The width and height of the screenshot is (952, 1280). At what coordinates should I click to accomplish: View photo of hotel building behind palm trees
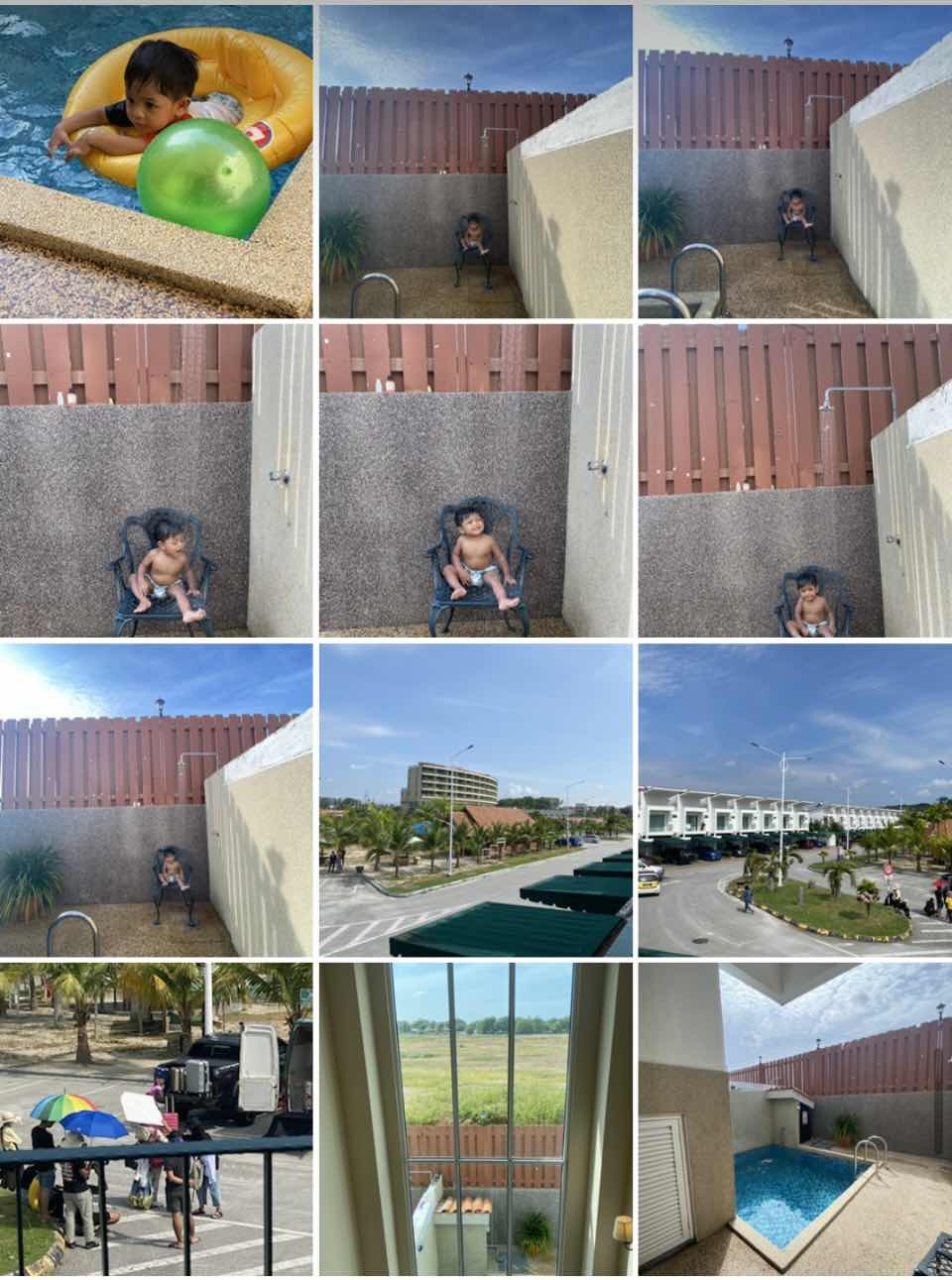[476, 800]
